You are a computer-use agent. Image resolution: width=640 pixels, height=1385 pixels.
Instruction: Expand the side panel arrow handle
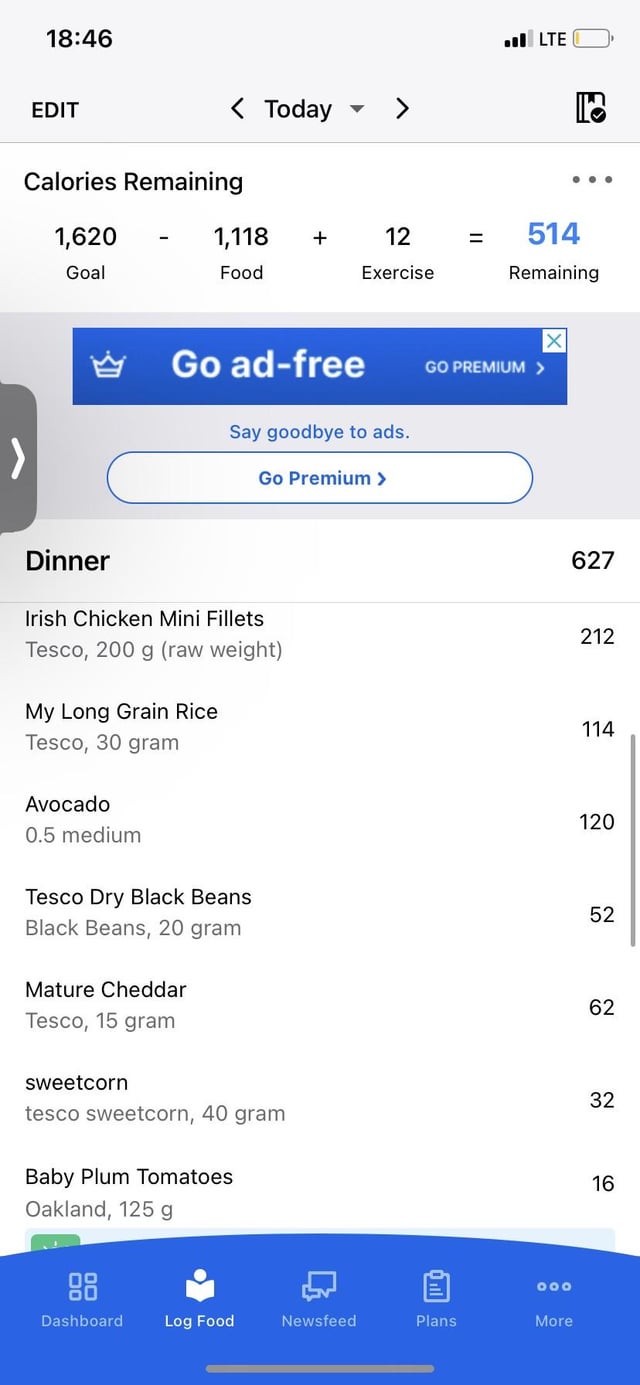click(x=17, y=459)
